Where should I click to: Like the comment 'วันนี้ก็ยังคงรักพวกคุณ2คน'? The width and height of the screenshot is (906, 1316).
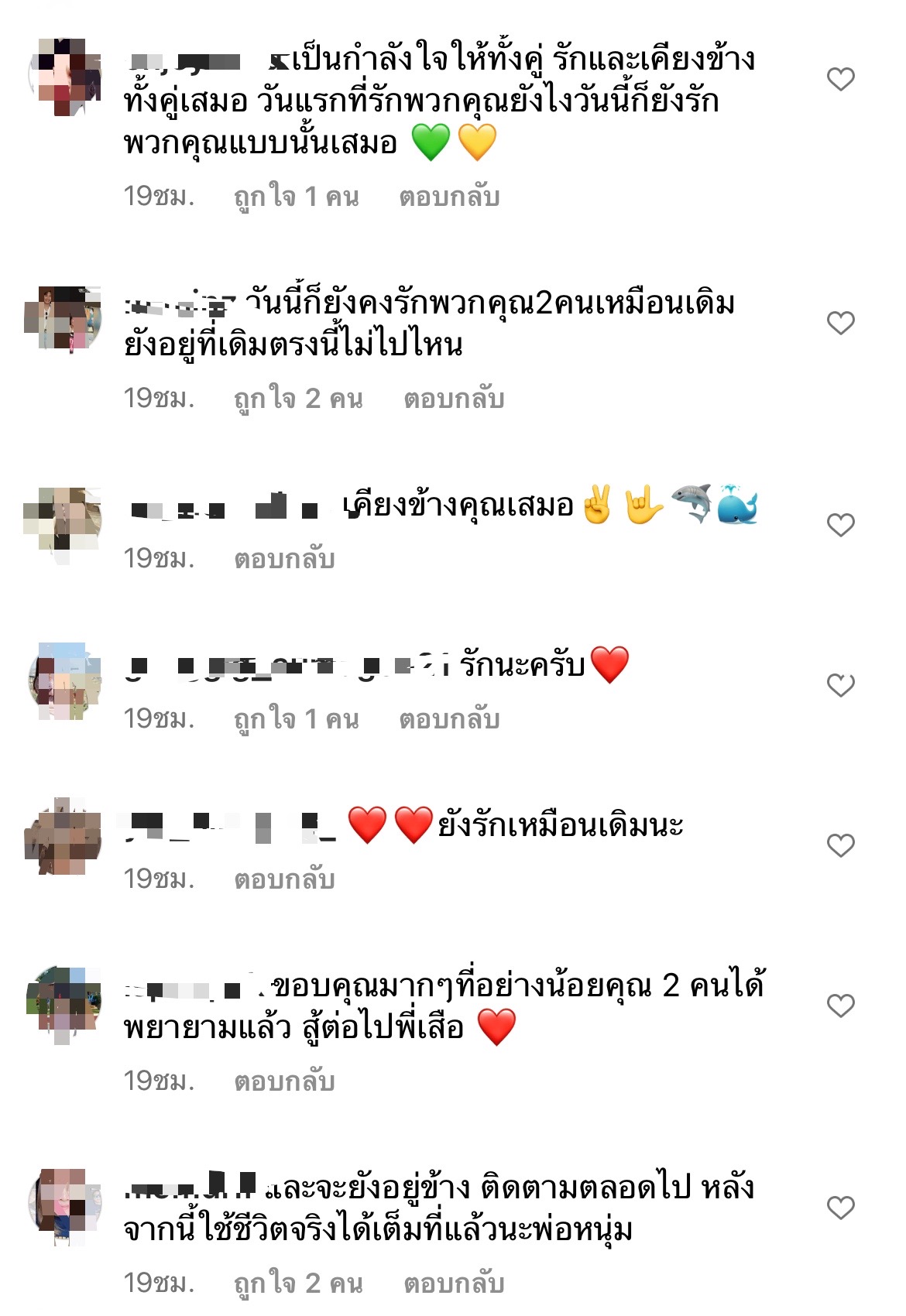[840, 323]
